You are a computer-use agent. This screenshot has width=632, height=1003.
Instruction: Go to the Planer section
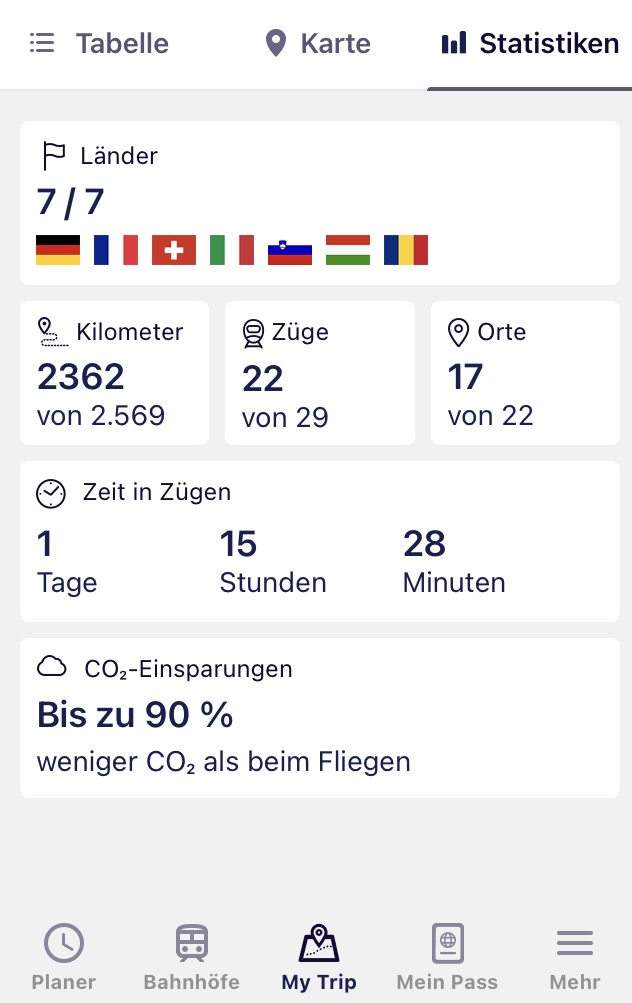click(64, 956)
